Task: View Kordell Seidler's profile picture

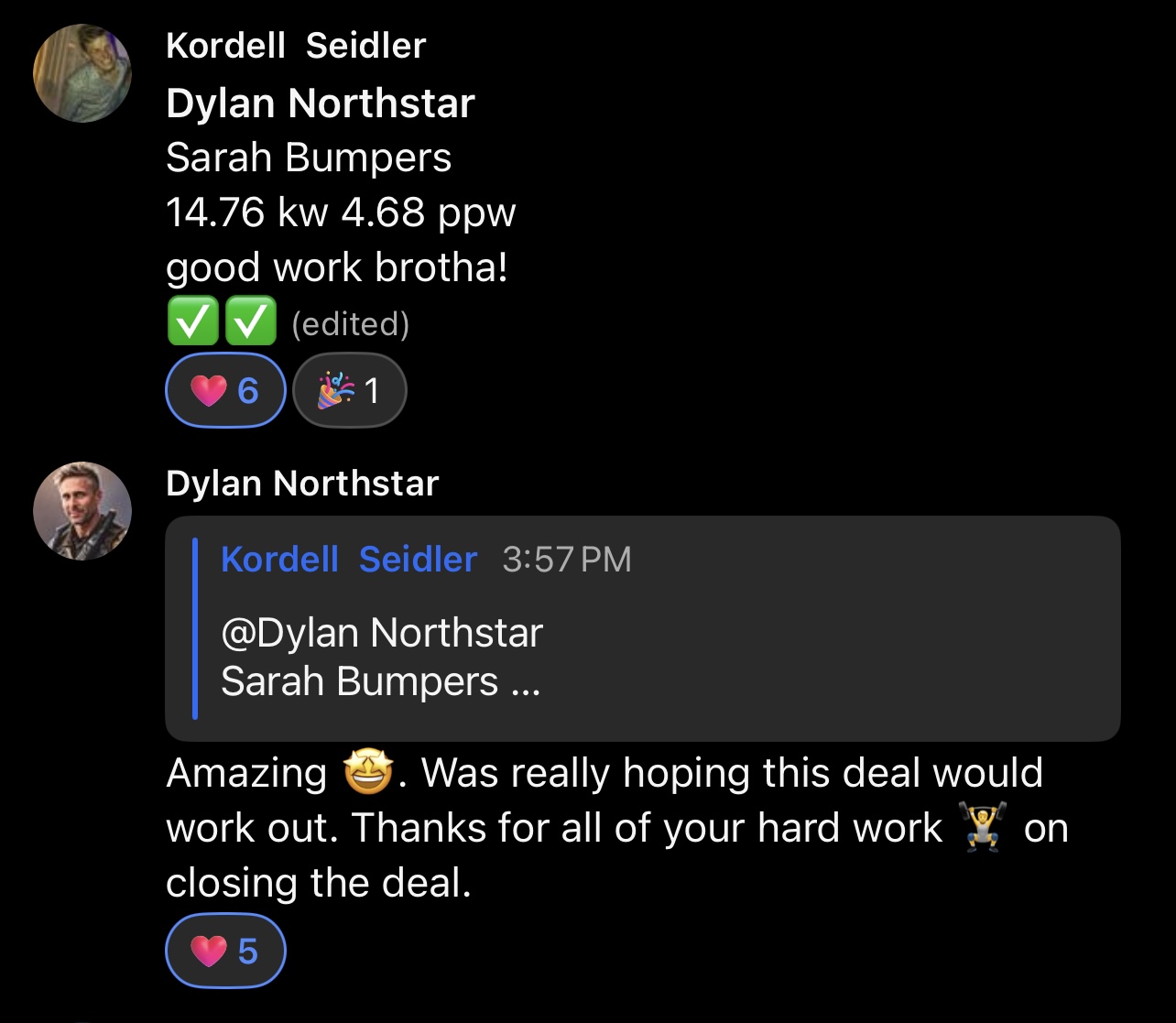Action: [82, 73]
